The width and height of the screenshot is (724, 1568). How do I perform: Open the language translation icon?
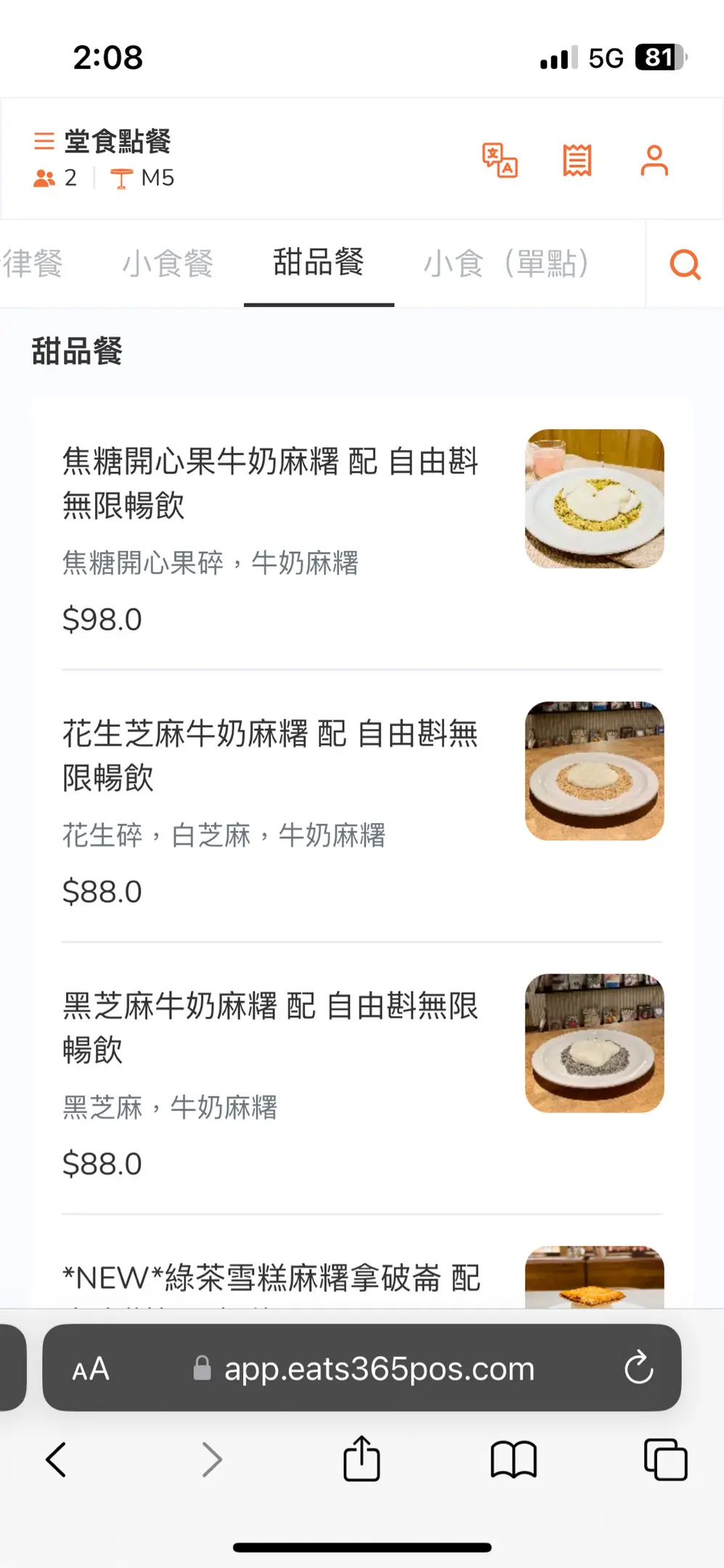pyautogui.click(x=500, y=160)
